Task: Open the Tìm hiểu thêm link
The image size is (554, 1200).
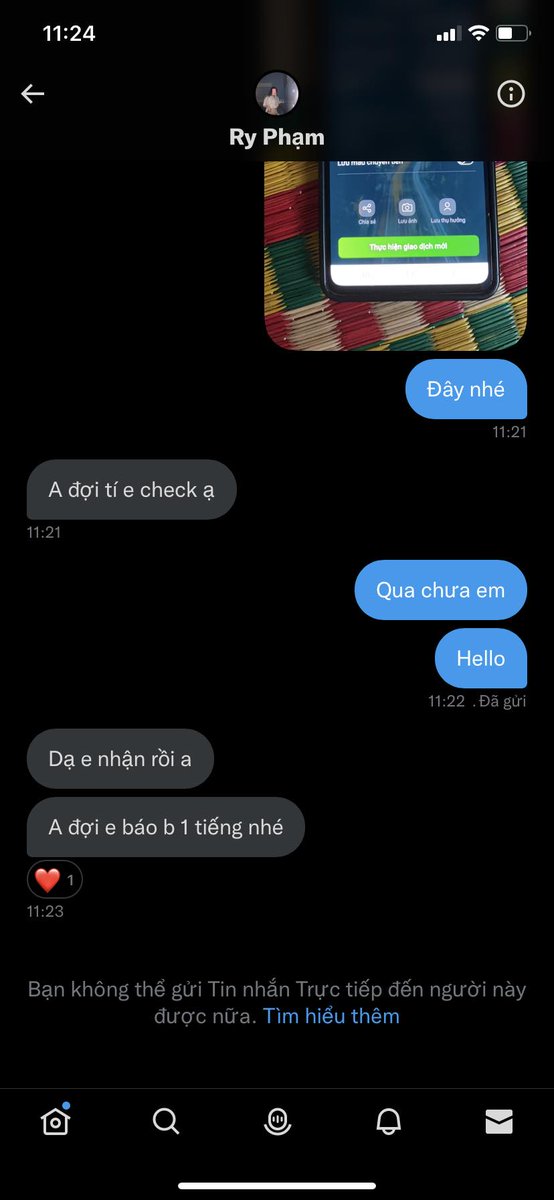Action: 332,1016
